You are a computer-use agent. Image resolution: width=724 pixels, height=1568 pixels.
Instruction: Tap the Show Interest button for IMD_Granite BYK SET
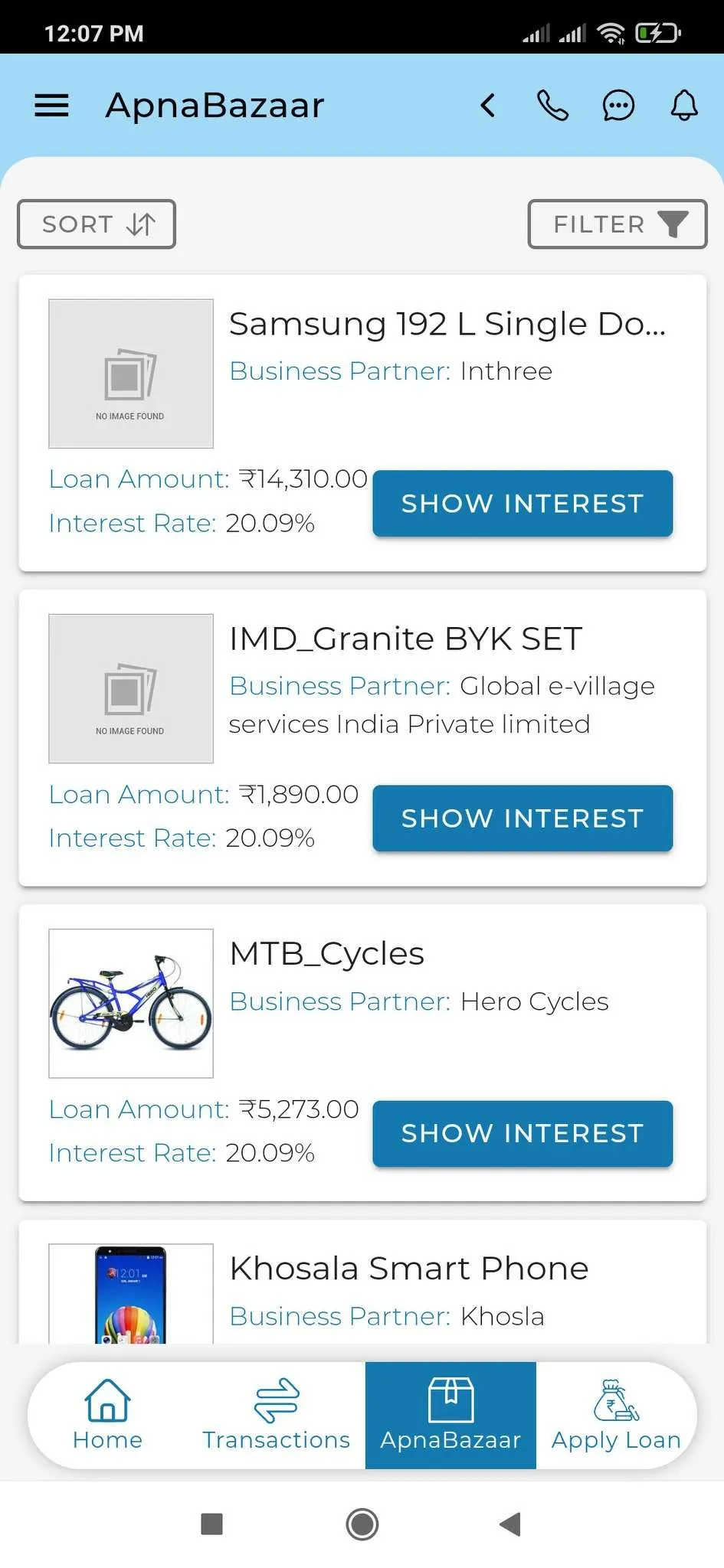[x=522, y=818]
